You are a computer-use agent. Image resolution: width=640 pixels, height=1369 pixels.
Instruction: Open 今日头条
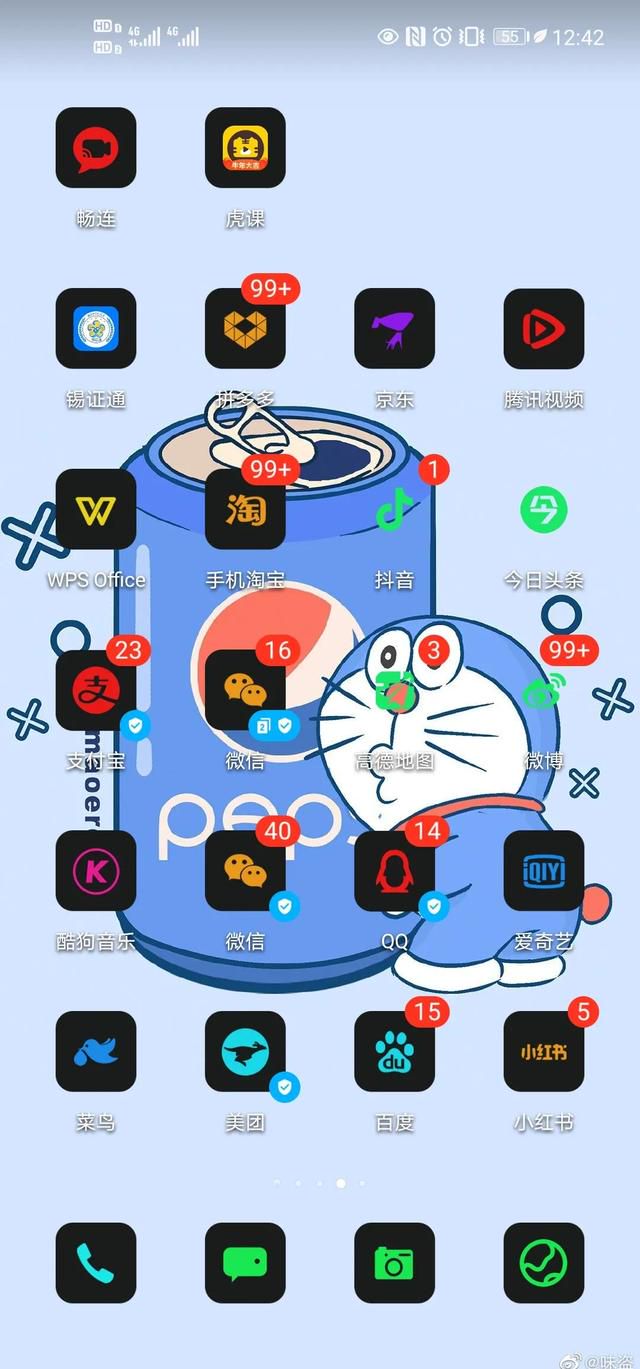coord(544,510)
